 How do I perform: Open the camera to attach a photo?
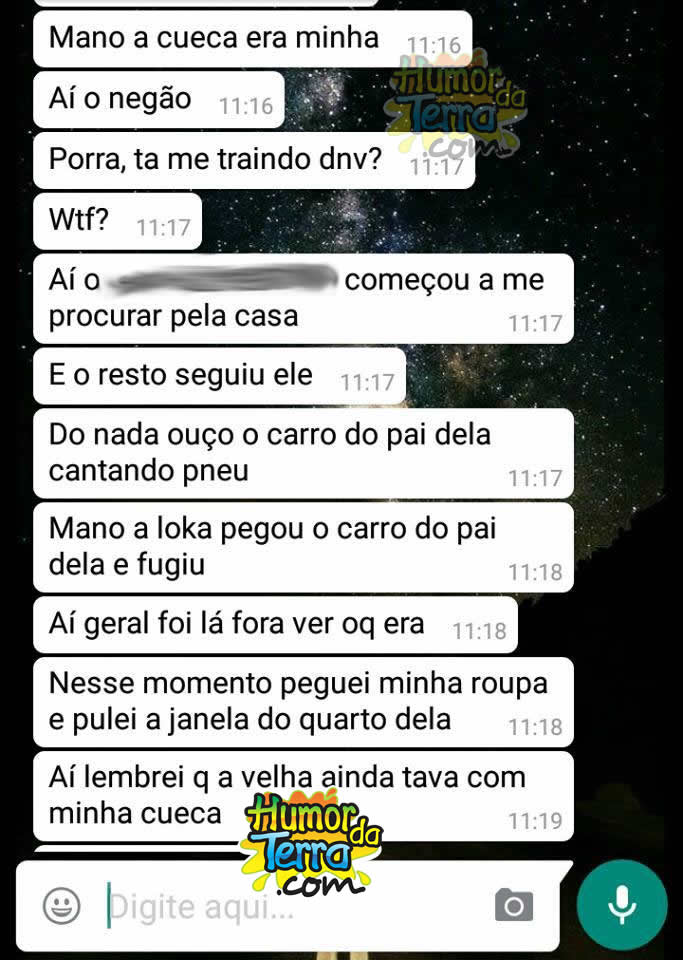click(514, 906)
